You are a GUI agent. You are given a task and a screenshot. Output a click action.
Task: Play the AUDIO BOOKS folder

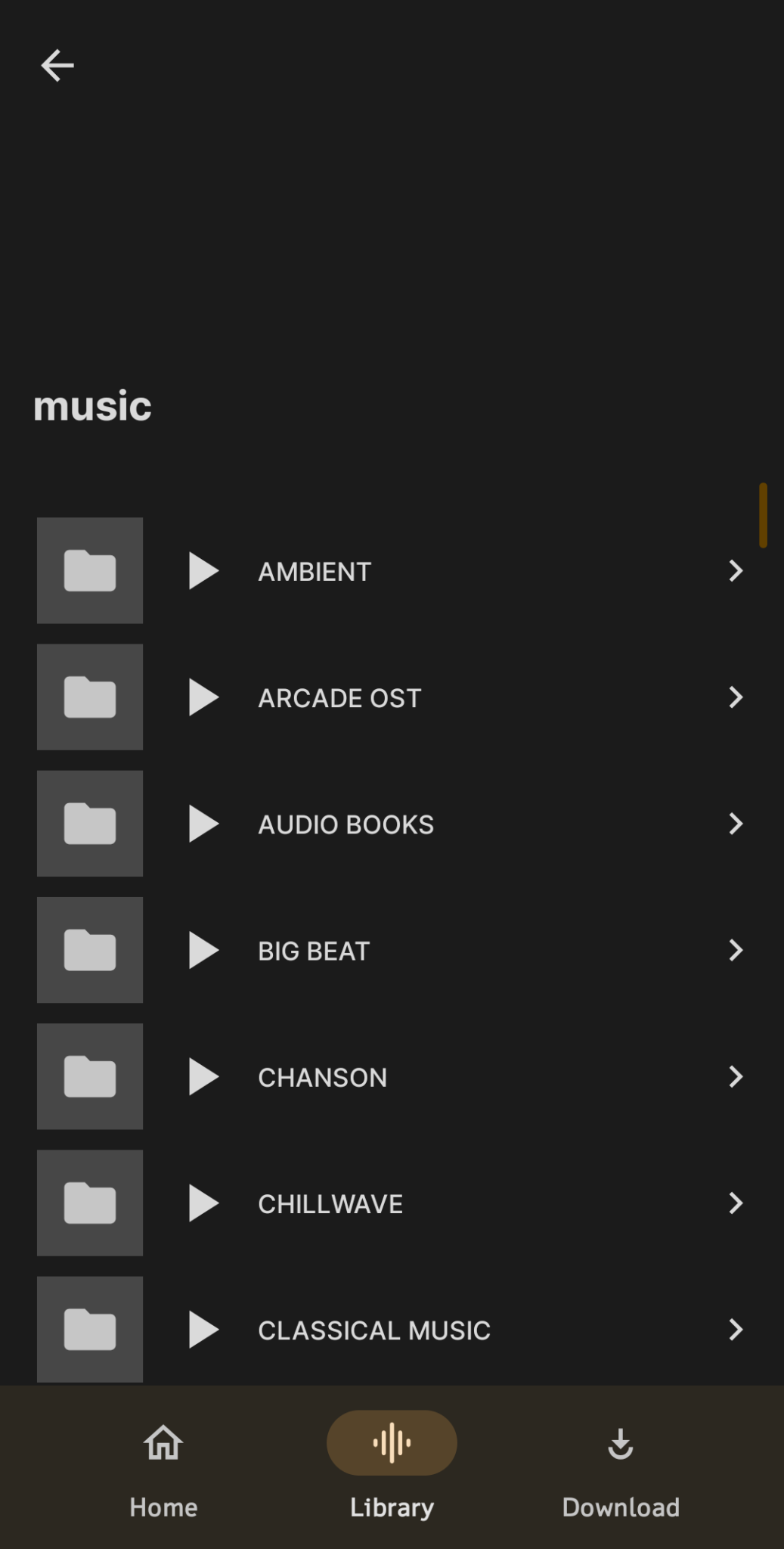click(203, 824)
